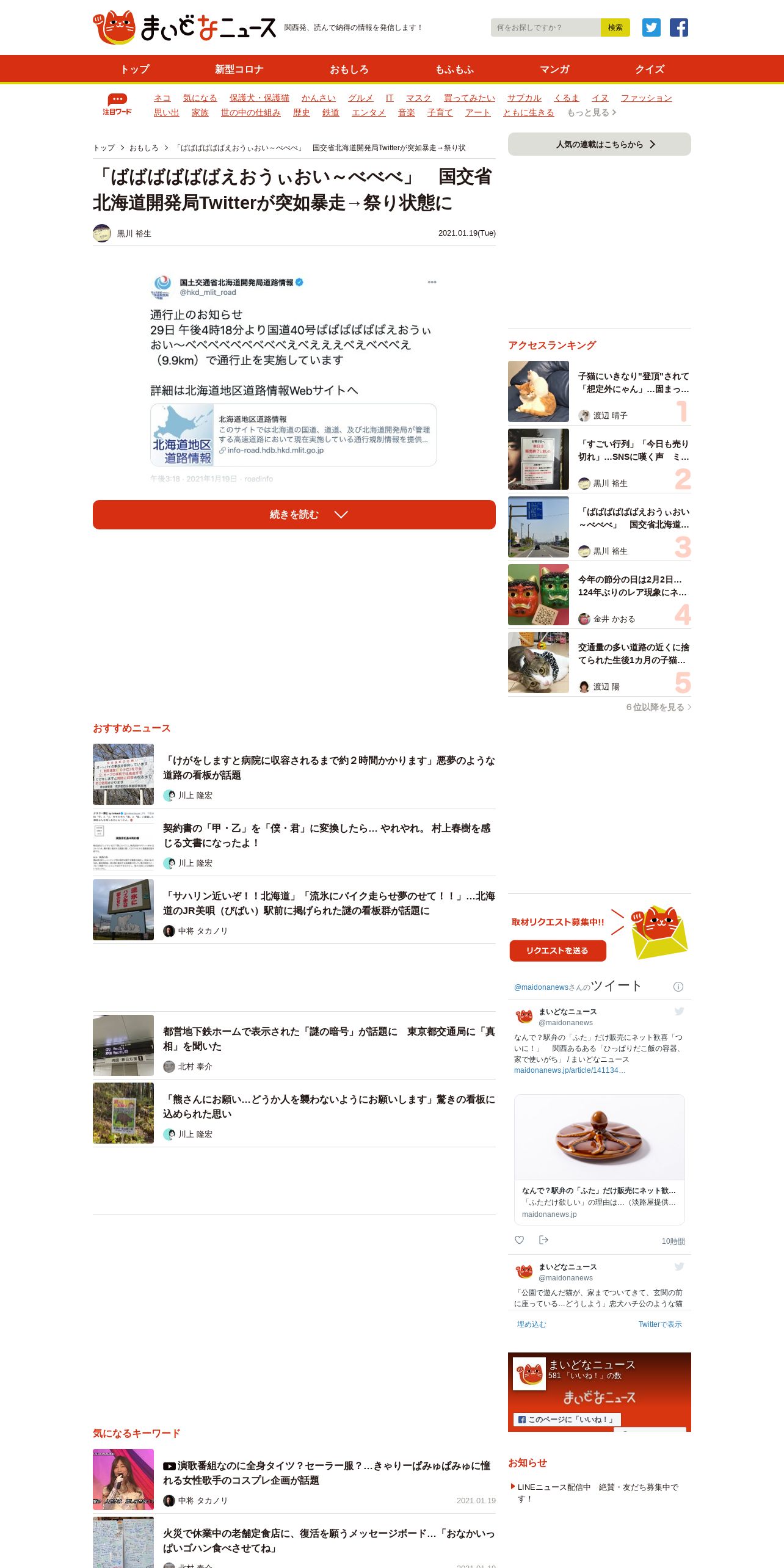
Task: Expand article with 続きを読む button
Action: click(294, 515)
